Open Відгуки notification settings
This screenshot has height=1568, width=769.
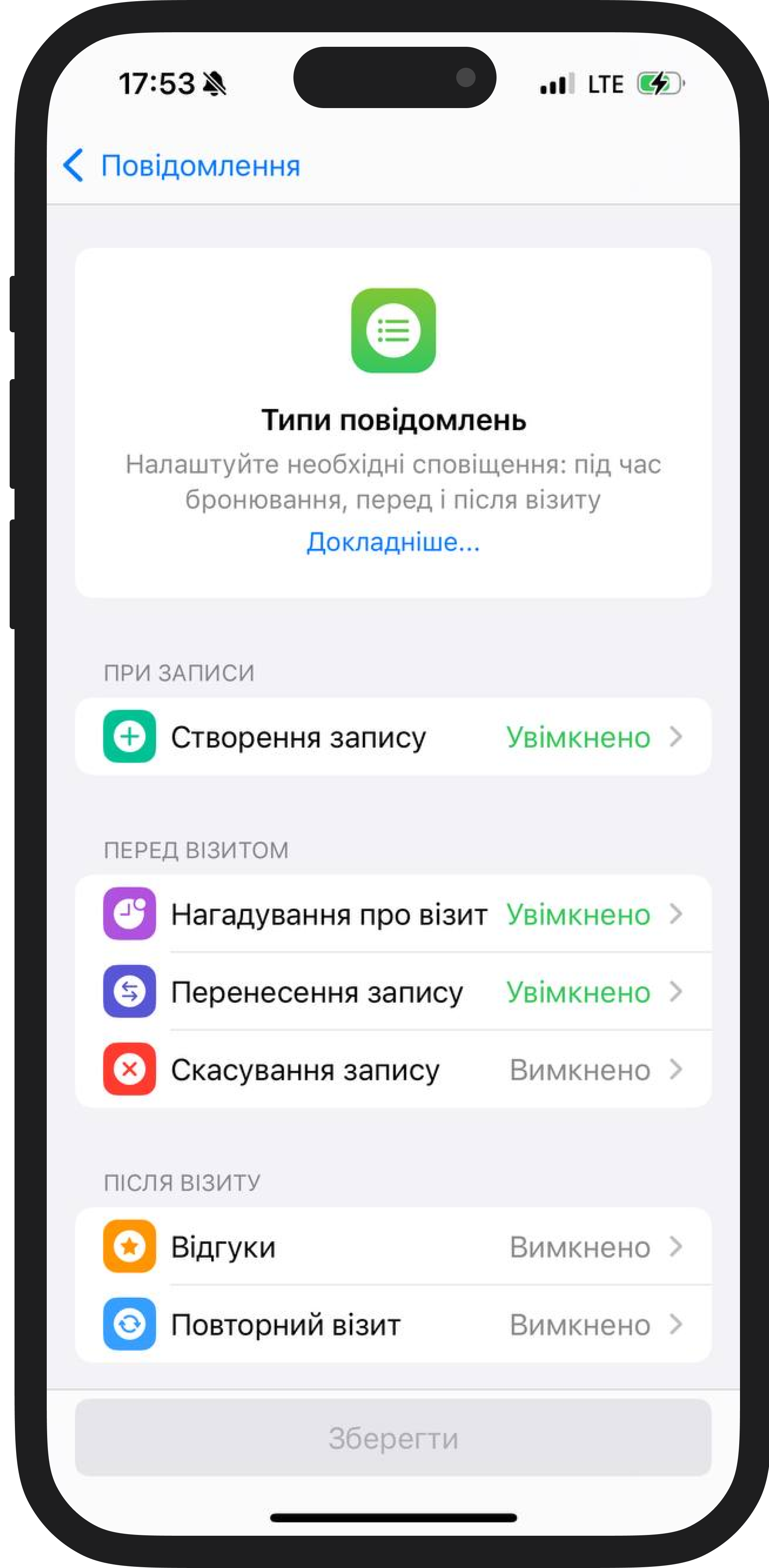393,1247
